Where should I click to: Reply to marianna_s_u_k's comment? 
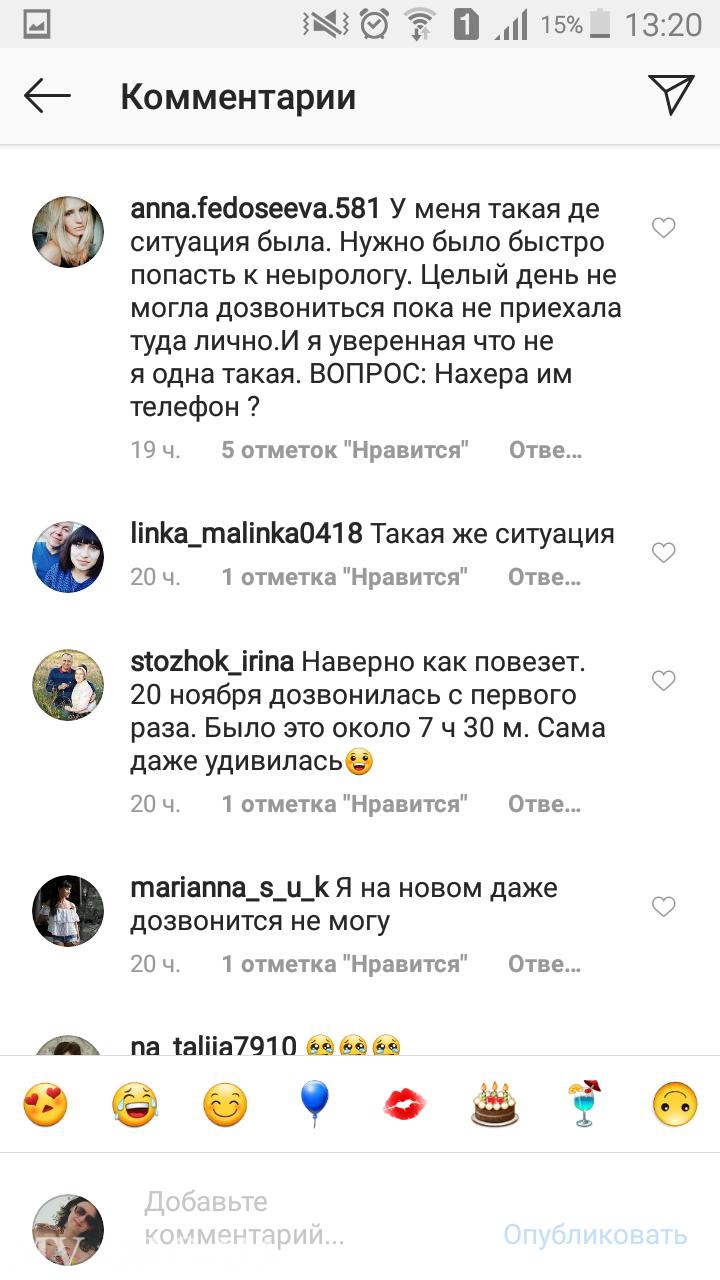pos(545,964)
